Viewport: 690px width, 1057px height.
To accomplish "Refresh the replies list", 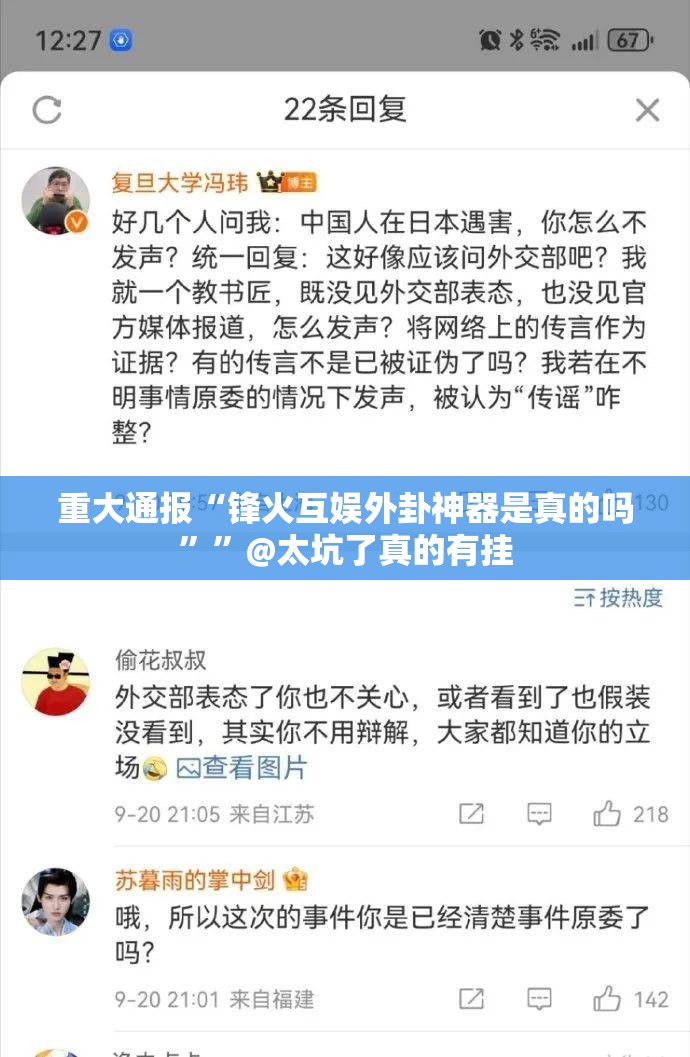I will [x=47, y=109].
